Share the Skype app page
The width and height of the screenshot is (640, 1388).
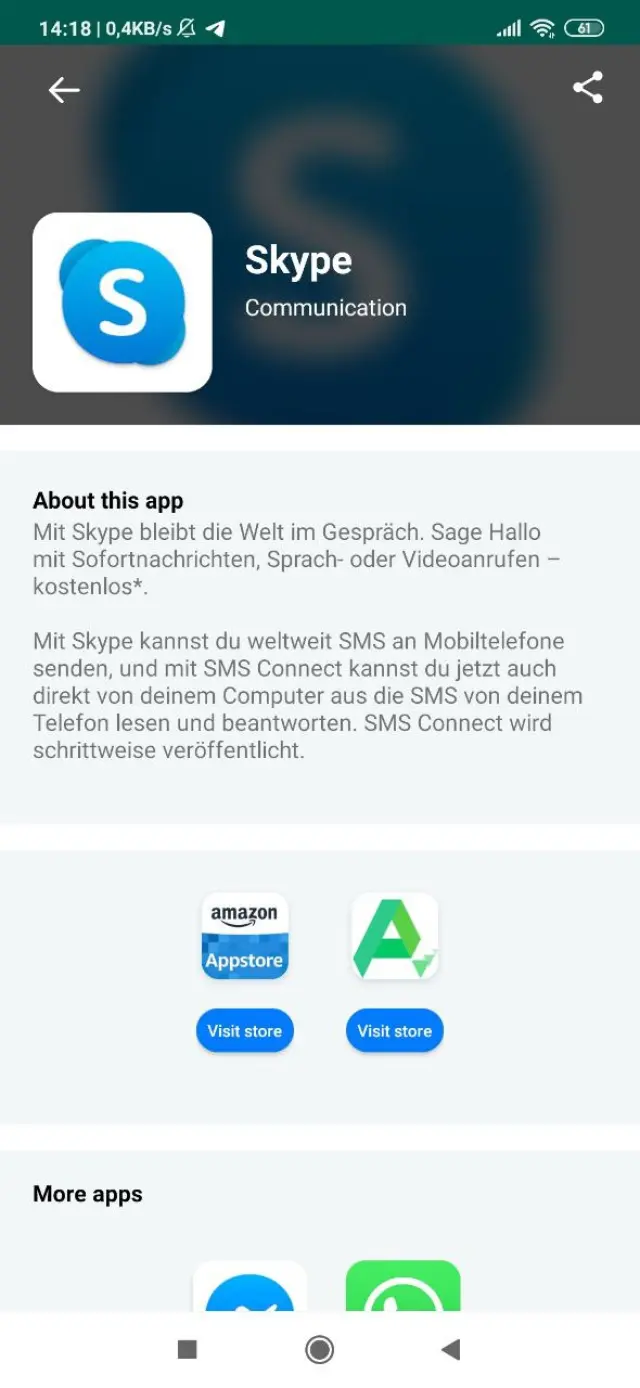click(588, 88)
